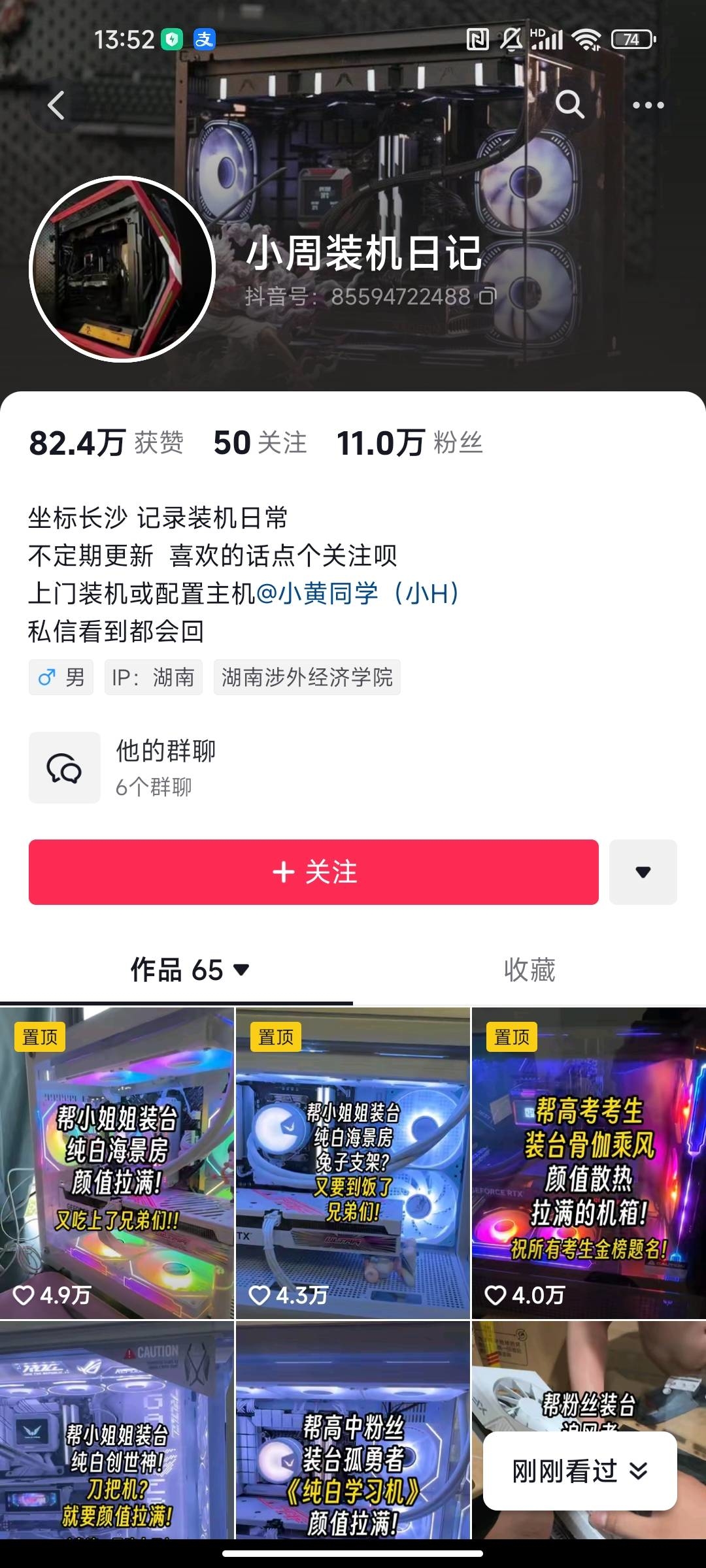Viewport: 706px width, 1568px height.
Task: Follow this account with 关注 button
Action: 314,872
